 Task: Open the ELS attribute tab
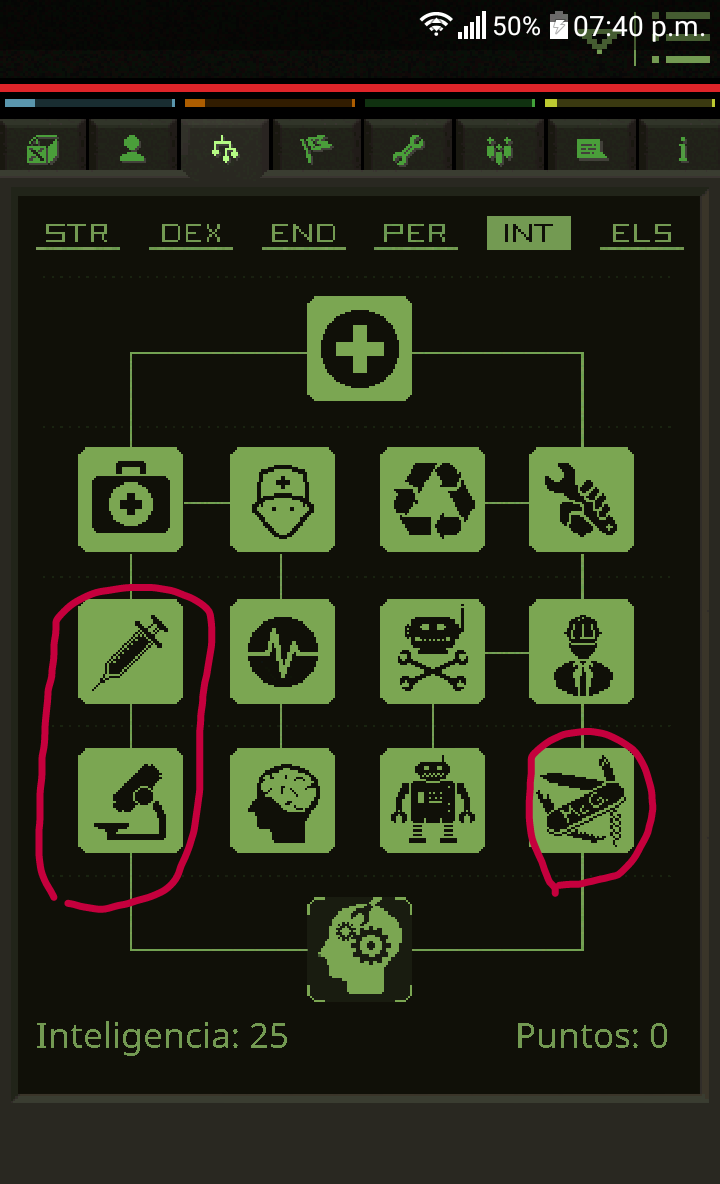[x=641, y=233]
